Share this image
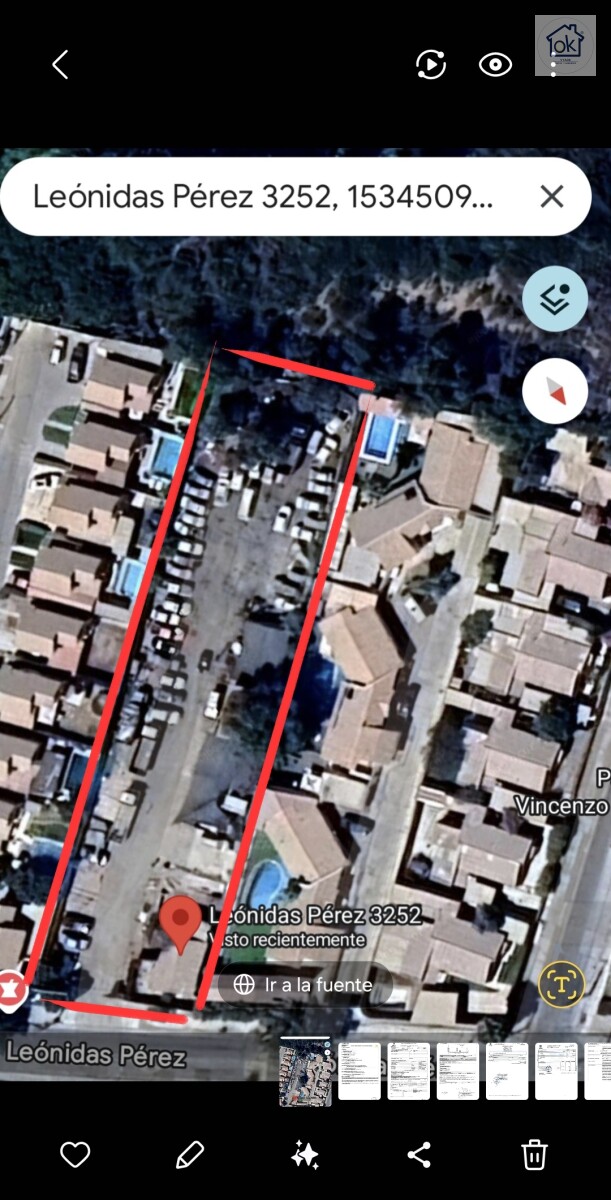Viewport: 611px width, 1200px height. click(419, 1155)
